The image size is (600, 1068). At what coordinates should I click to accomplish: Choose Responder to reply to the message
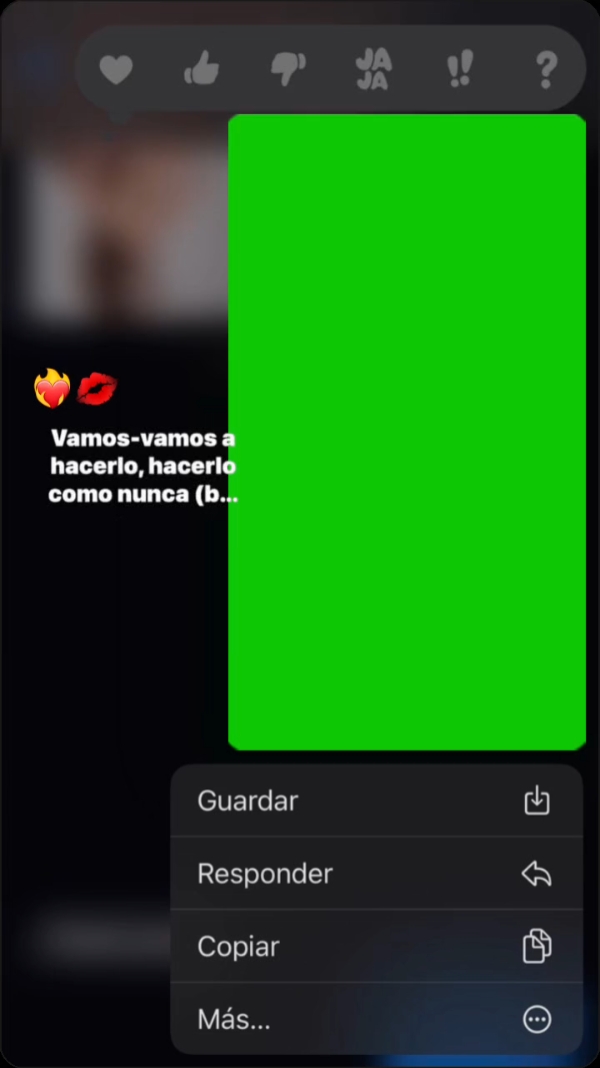point(377,873)
